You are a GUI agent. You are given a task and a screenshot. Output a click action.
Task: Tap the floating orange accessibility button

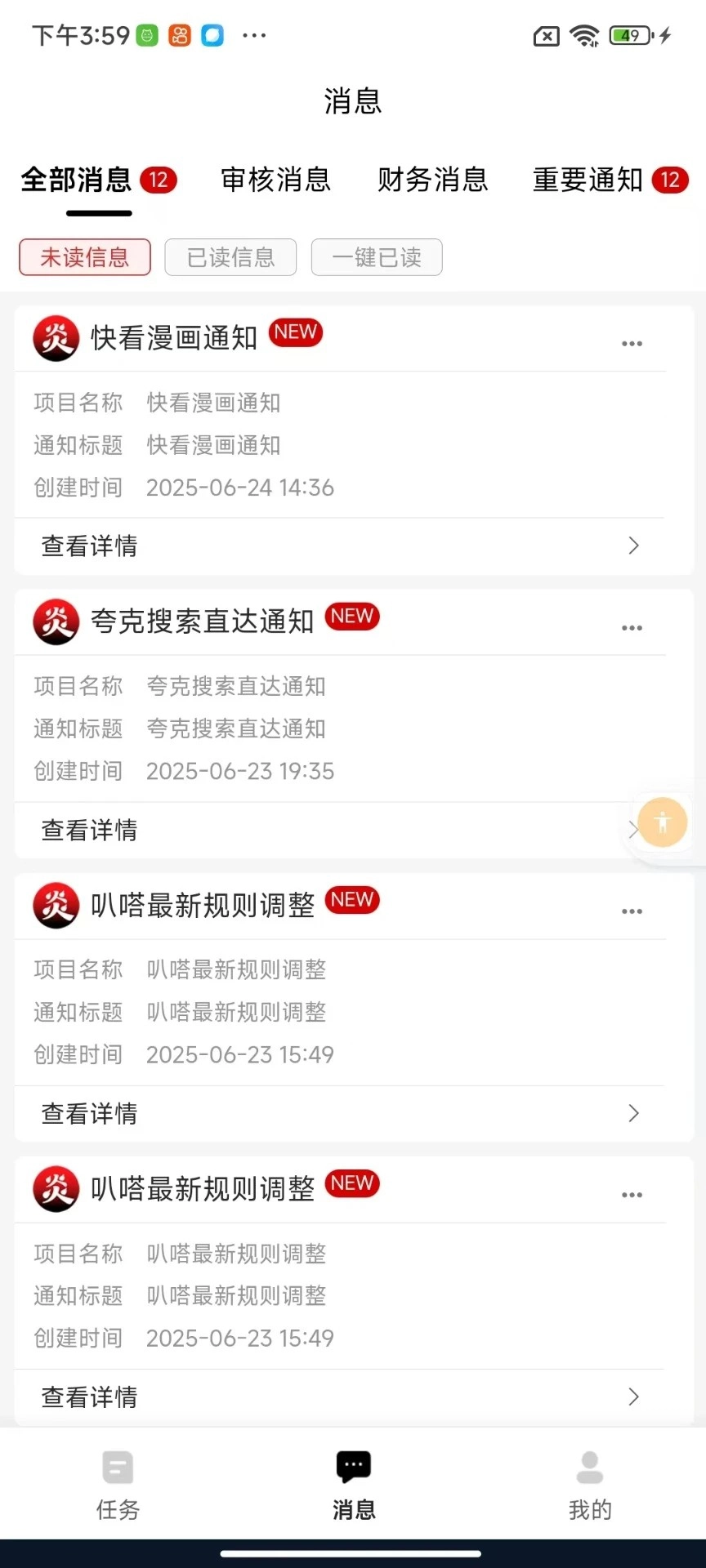coord(663,822)
